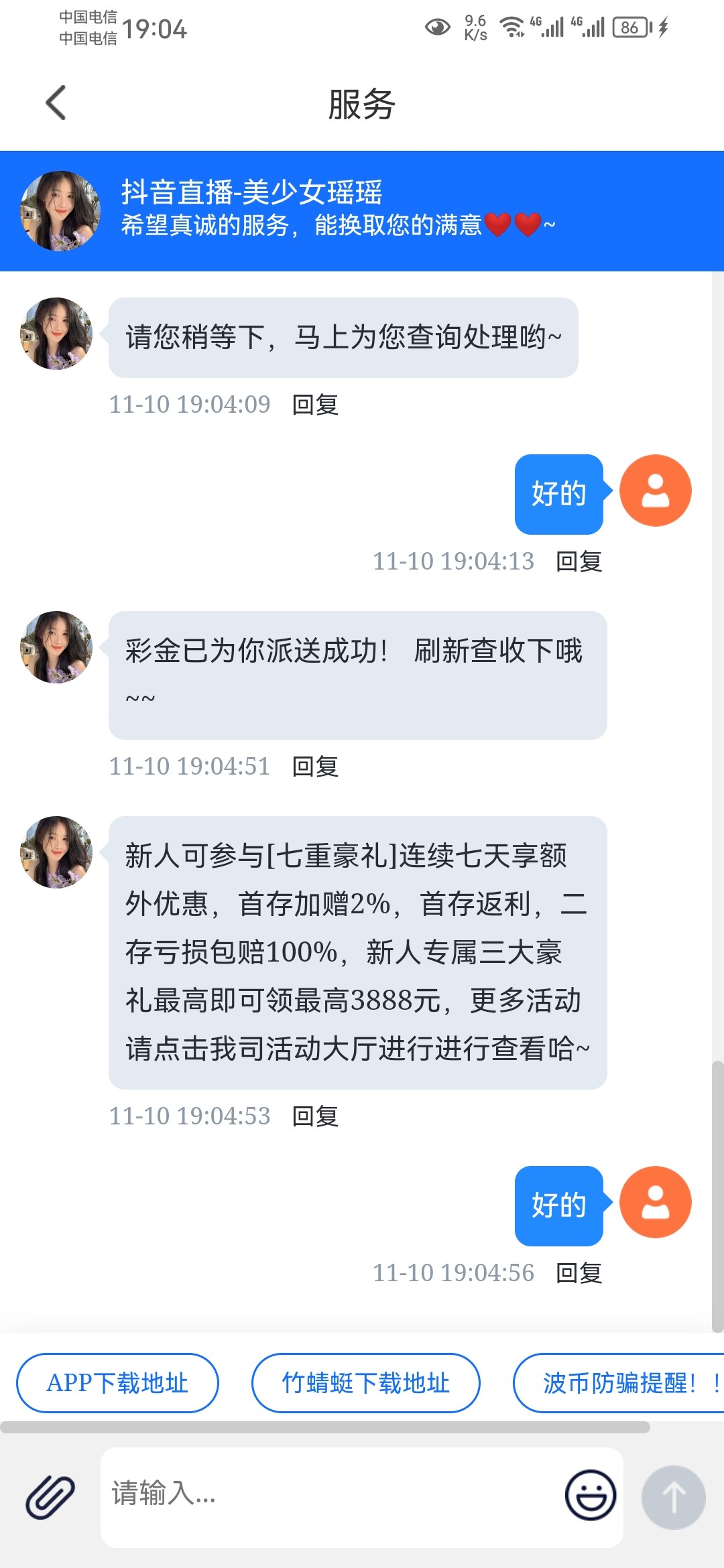
Task: Send the message with arrow button
Action: (673, 1497)
